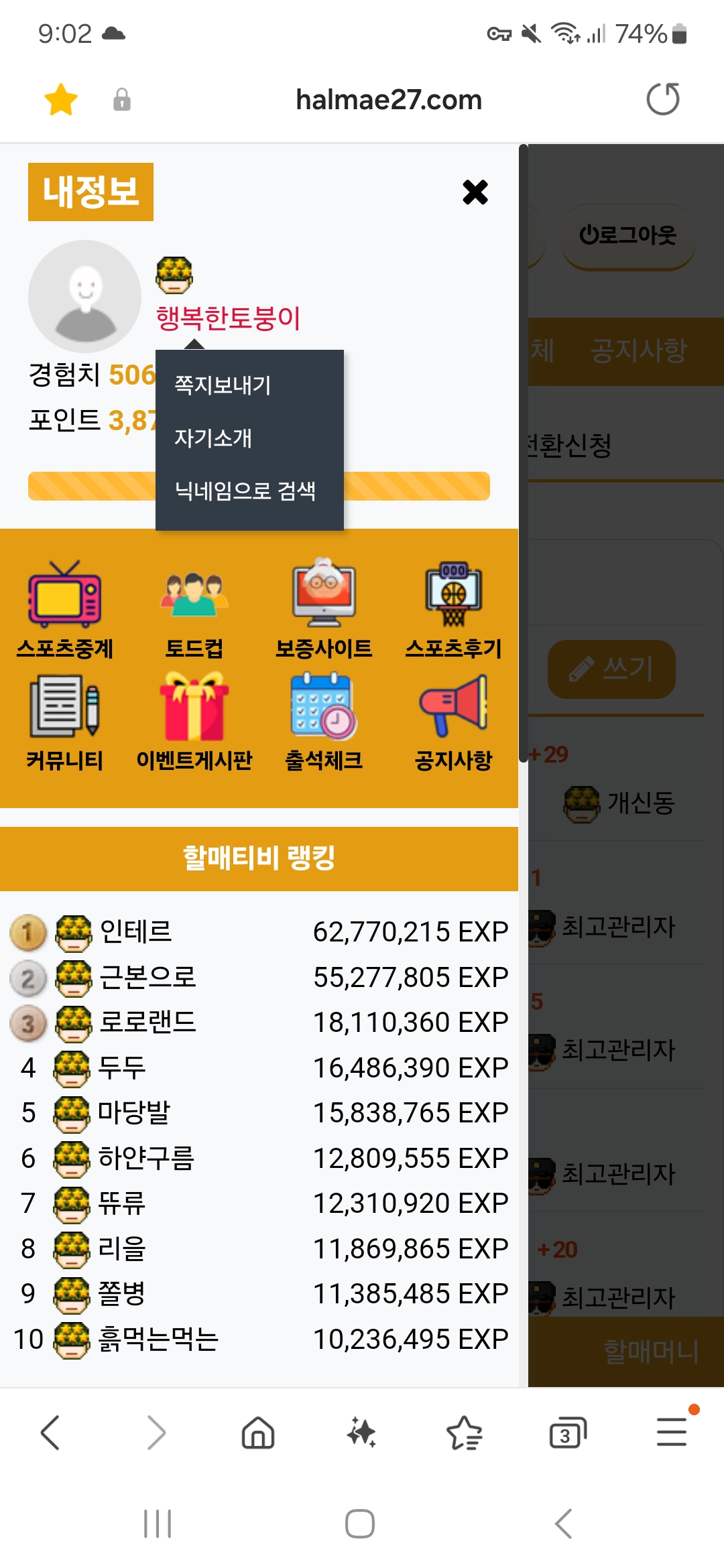The image size is (724, 1568).
Task: Open the browser tabs switcher
Action: pyautogui.click(x=567, y=1433)
